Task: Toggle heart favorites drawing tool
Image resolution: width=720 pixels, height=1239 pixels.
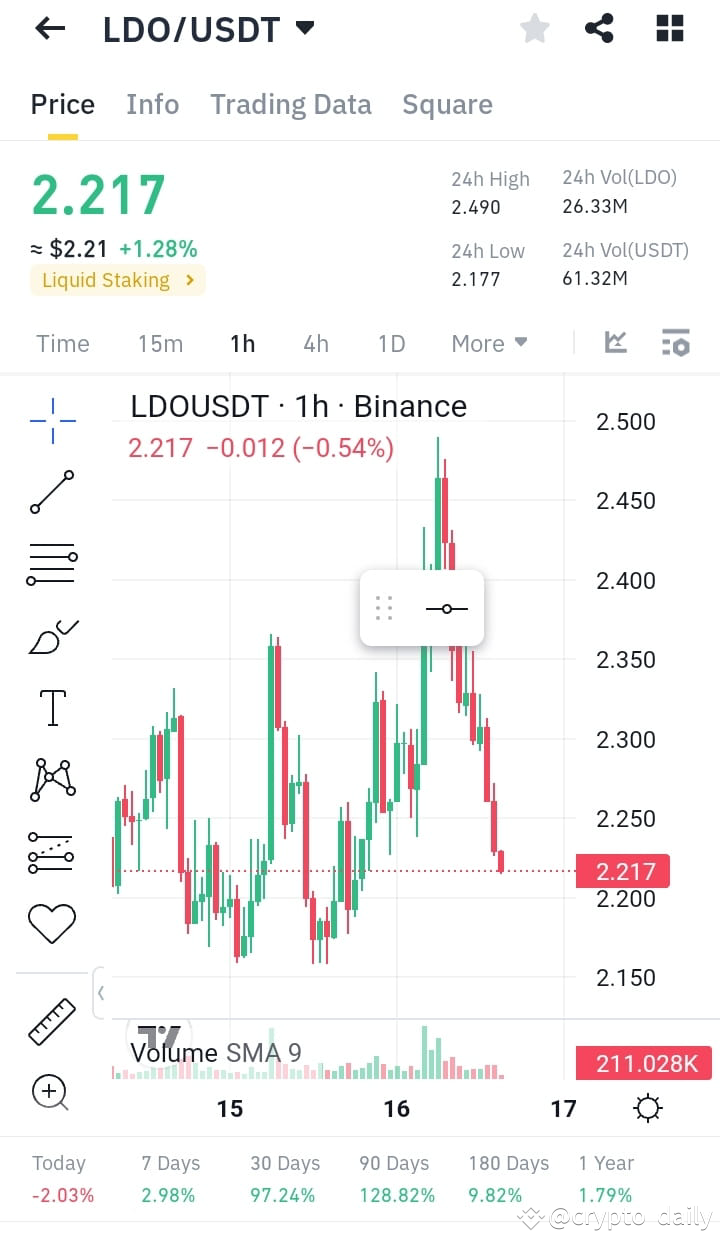Action: coord(50,921)
